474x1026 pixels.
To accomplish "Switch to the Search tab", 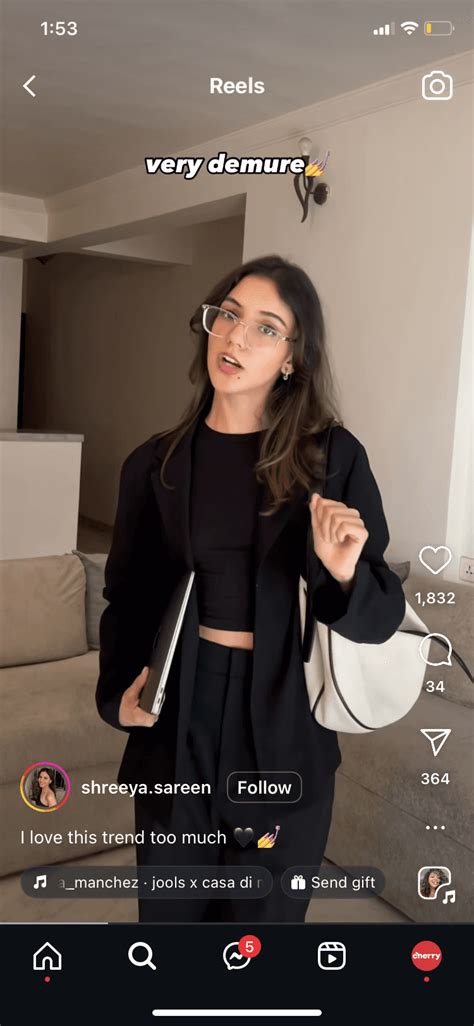I will tap(141, 957).
